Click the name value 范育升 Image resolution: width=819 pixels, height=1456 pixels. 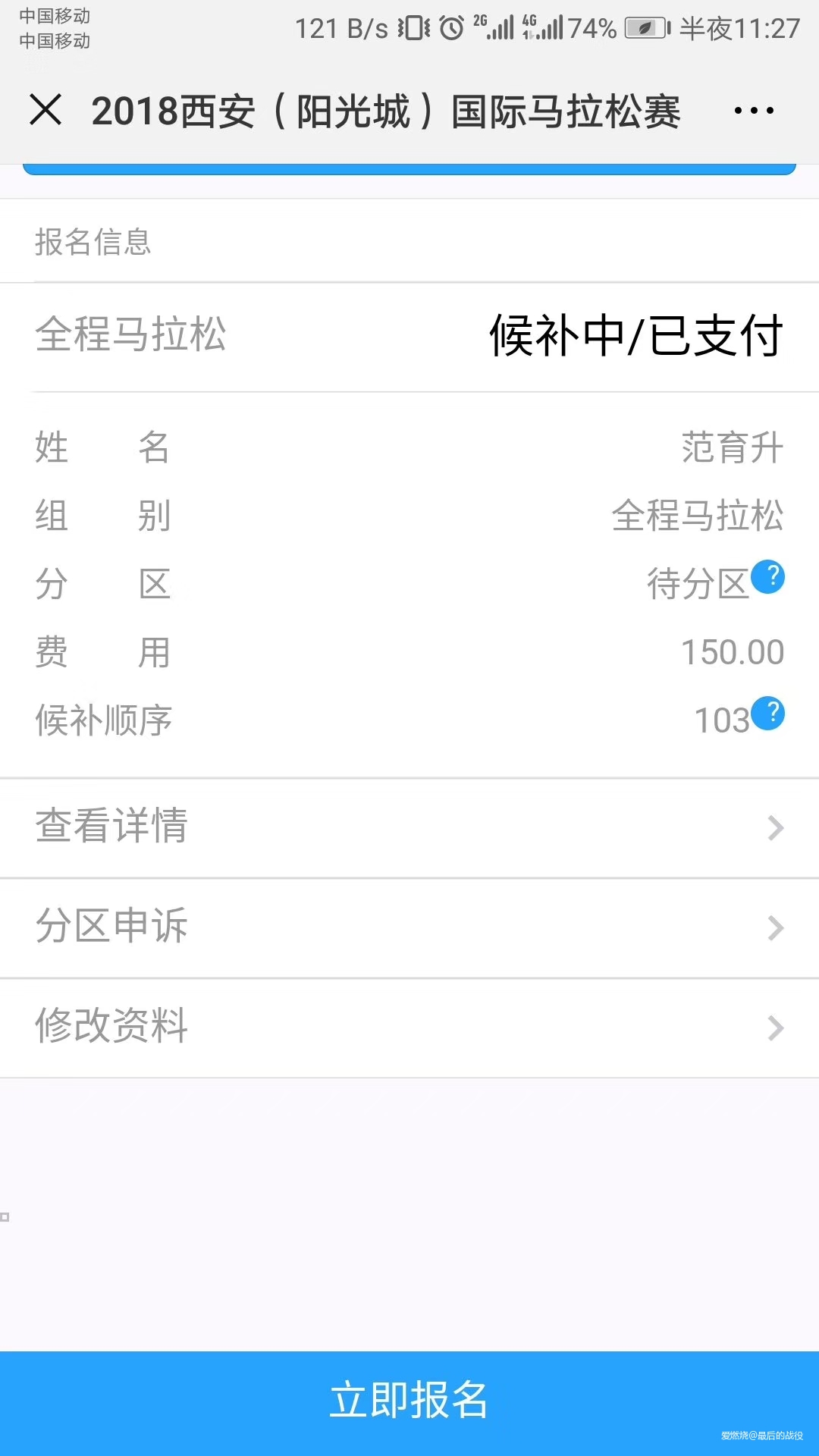[730, 447]
